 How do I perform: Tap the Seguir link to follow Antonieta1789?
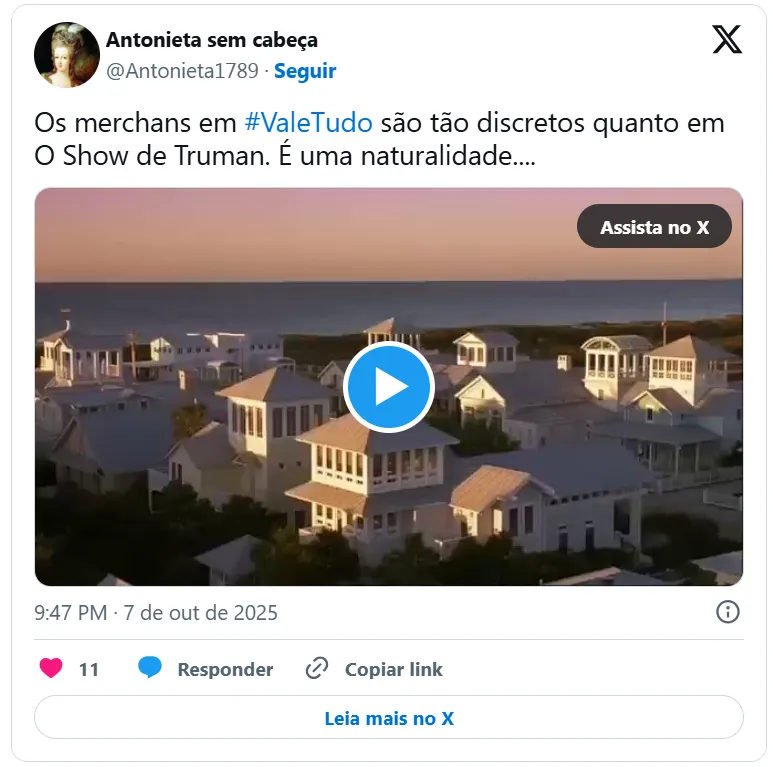(x=305, y=71)
